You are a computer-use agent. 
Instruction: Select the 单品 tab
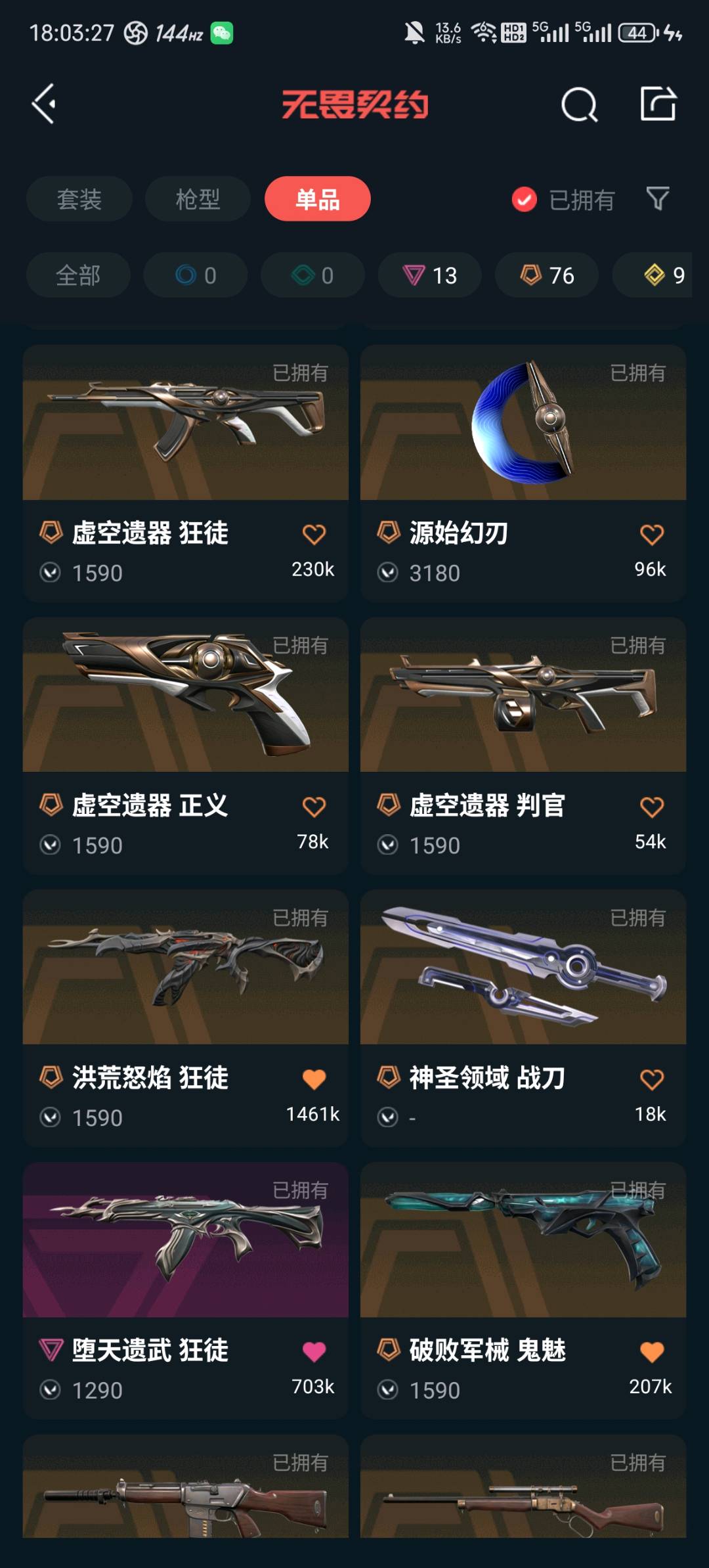click(317, 199)
